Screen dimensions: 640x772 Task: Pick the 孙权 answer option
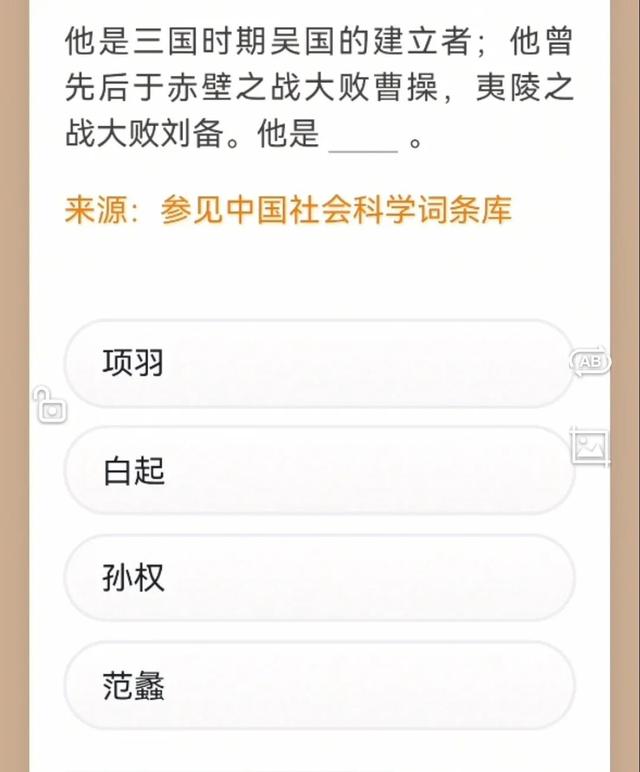pyautogui.click(x=318, y=579)
